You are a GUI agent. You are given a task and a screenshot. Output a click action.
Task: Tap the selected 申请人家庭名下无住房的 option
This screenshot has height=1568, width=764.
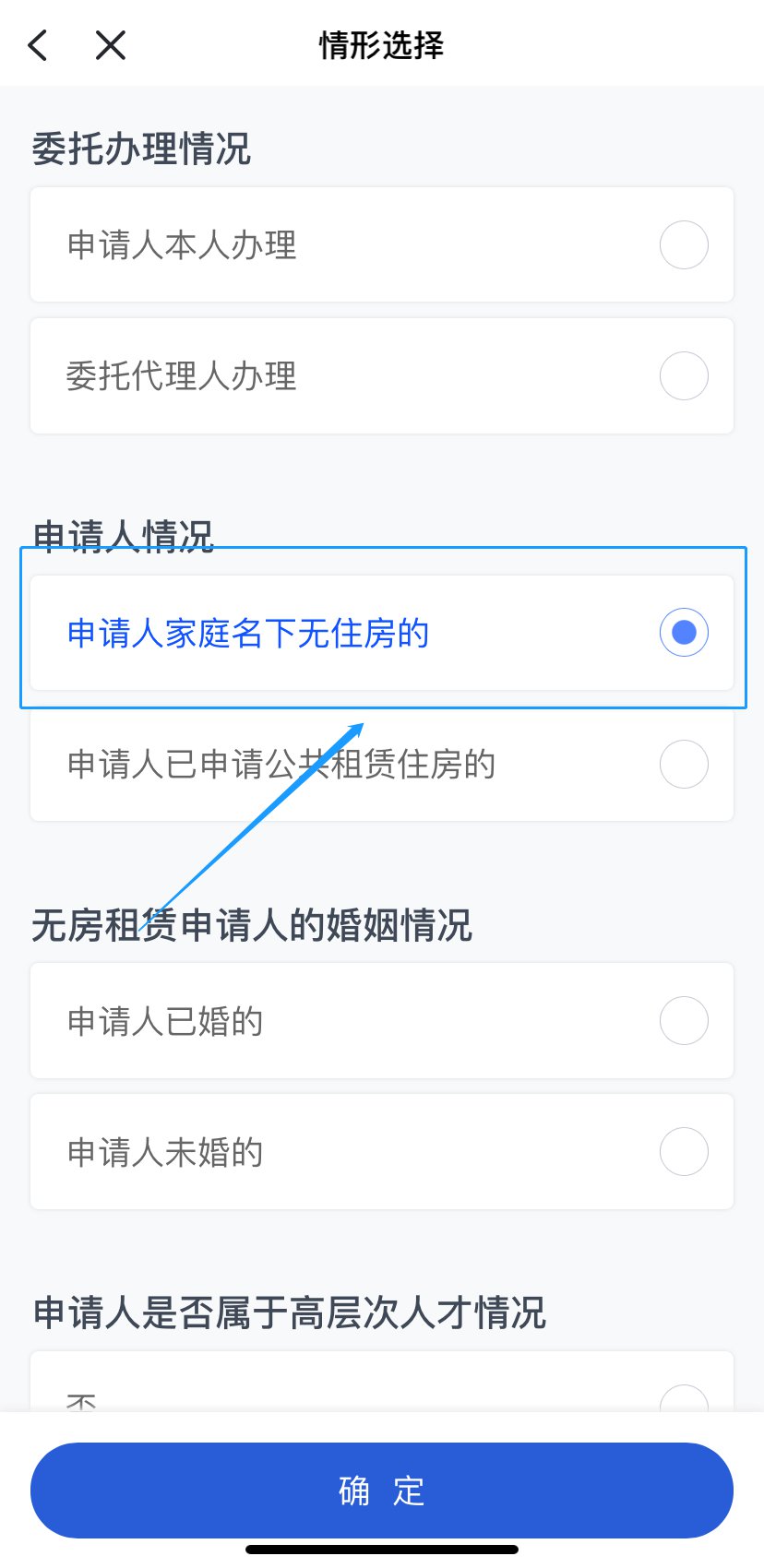pos(382,633)
